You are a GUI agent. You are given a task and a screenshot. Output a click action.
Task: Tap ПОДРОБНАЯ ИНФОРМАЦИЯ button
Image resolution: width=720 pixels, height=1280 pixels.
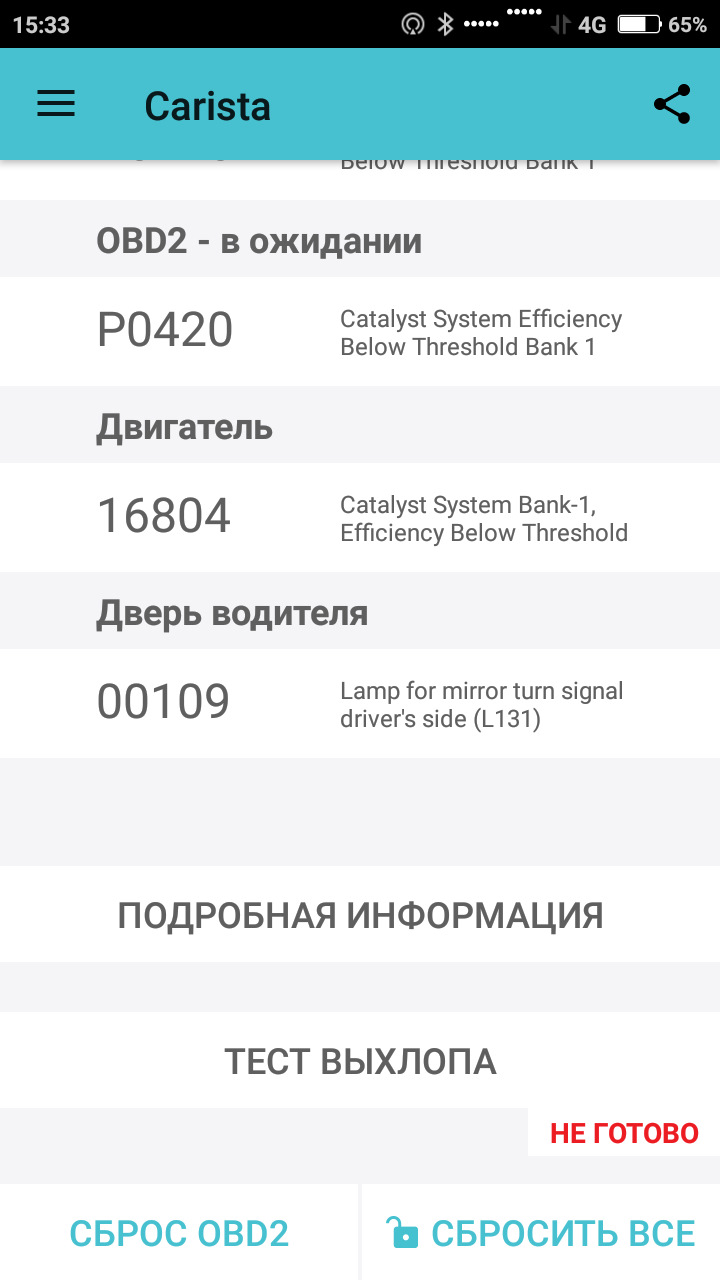click(360, 915)
